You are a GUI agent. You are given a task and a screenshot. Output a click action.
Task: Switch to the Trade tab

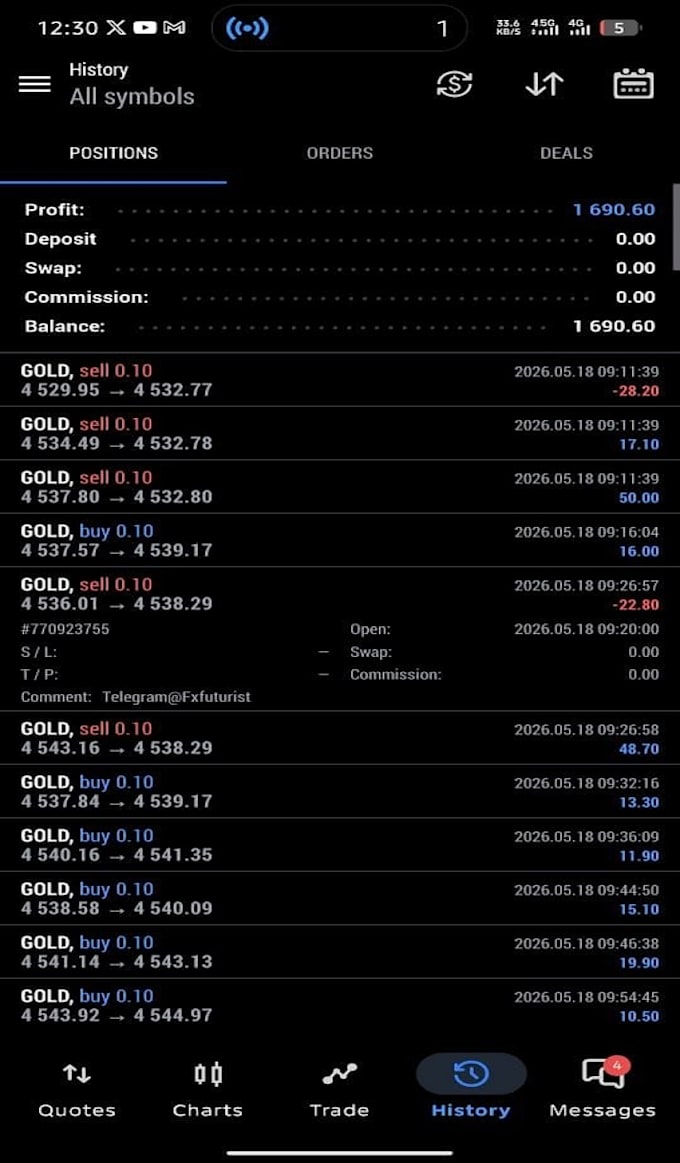(x=340, y=1090)
